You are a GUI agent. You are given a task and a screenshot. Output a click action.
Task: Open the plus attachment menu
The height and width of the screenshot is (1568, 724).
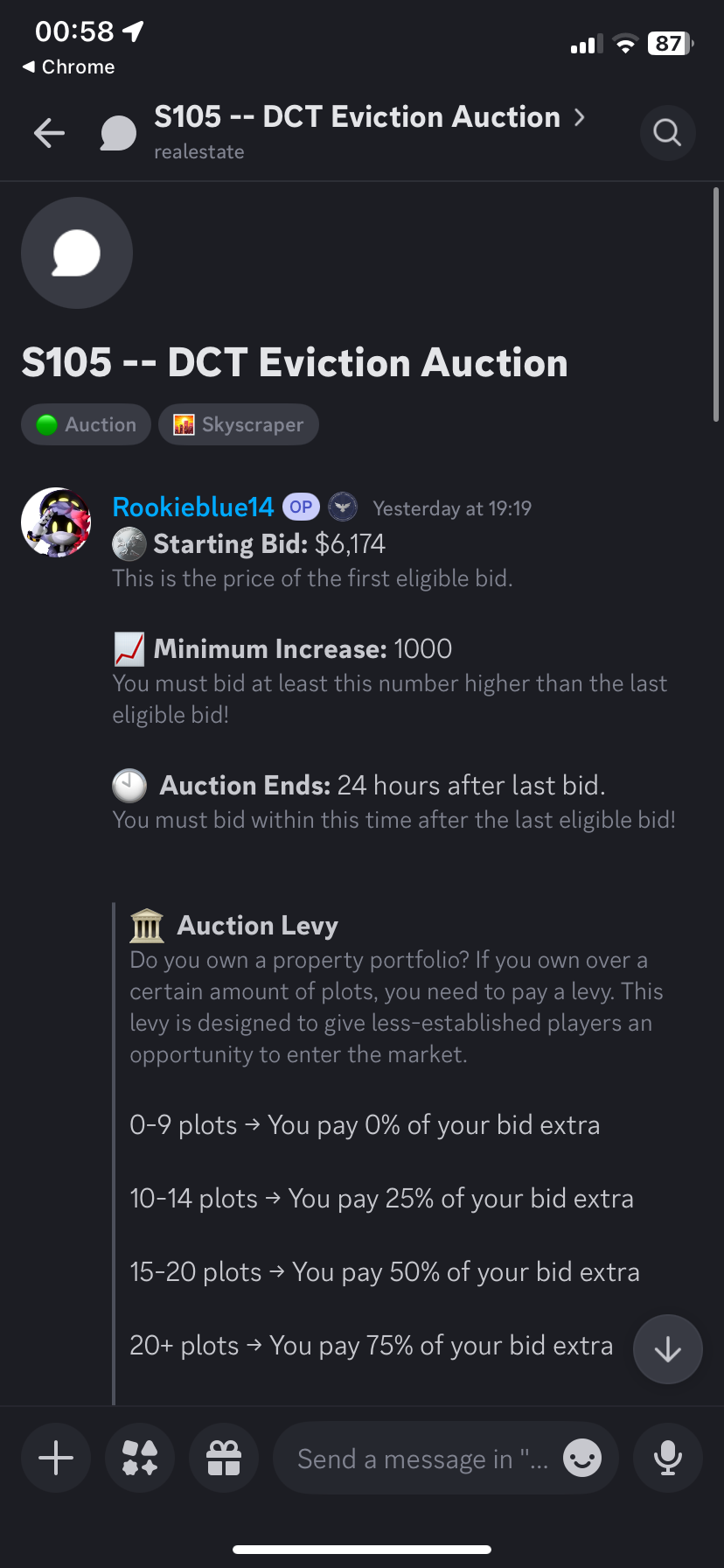(56, 1458)
